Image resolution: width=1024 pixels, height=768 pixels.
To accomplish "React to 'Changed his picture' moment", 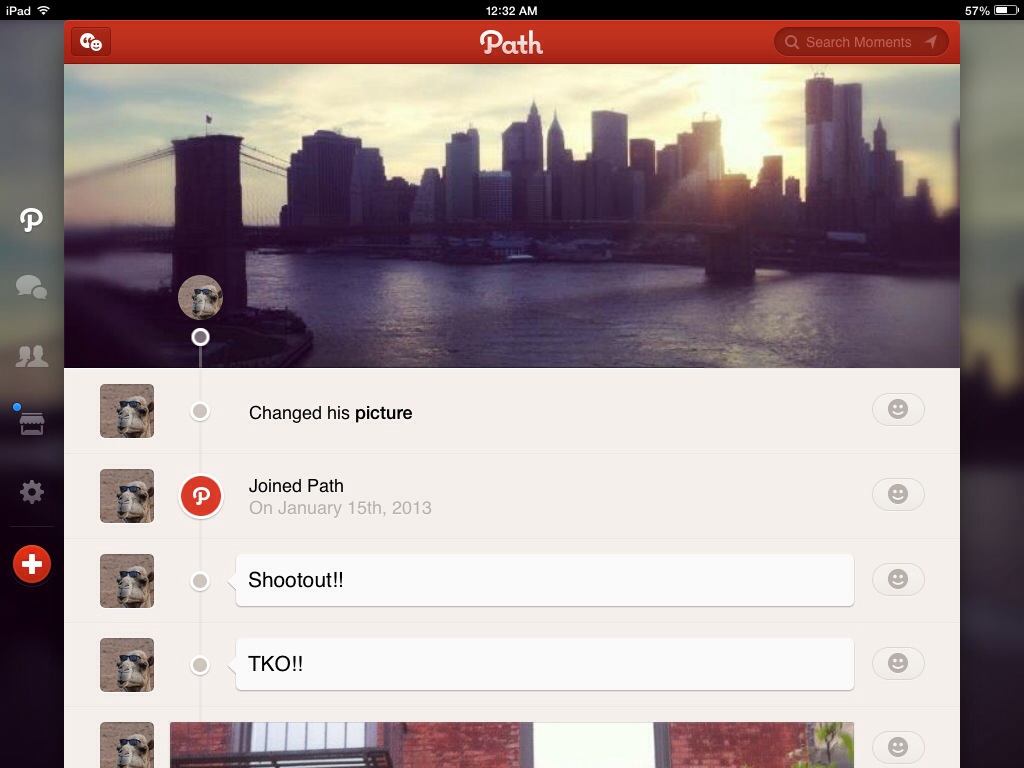I will pyautogui.click(x=898, y=410).
